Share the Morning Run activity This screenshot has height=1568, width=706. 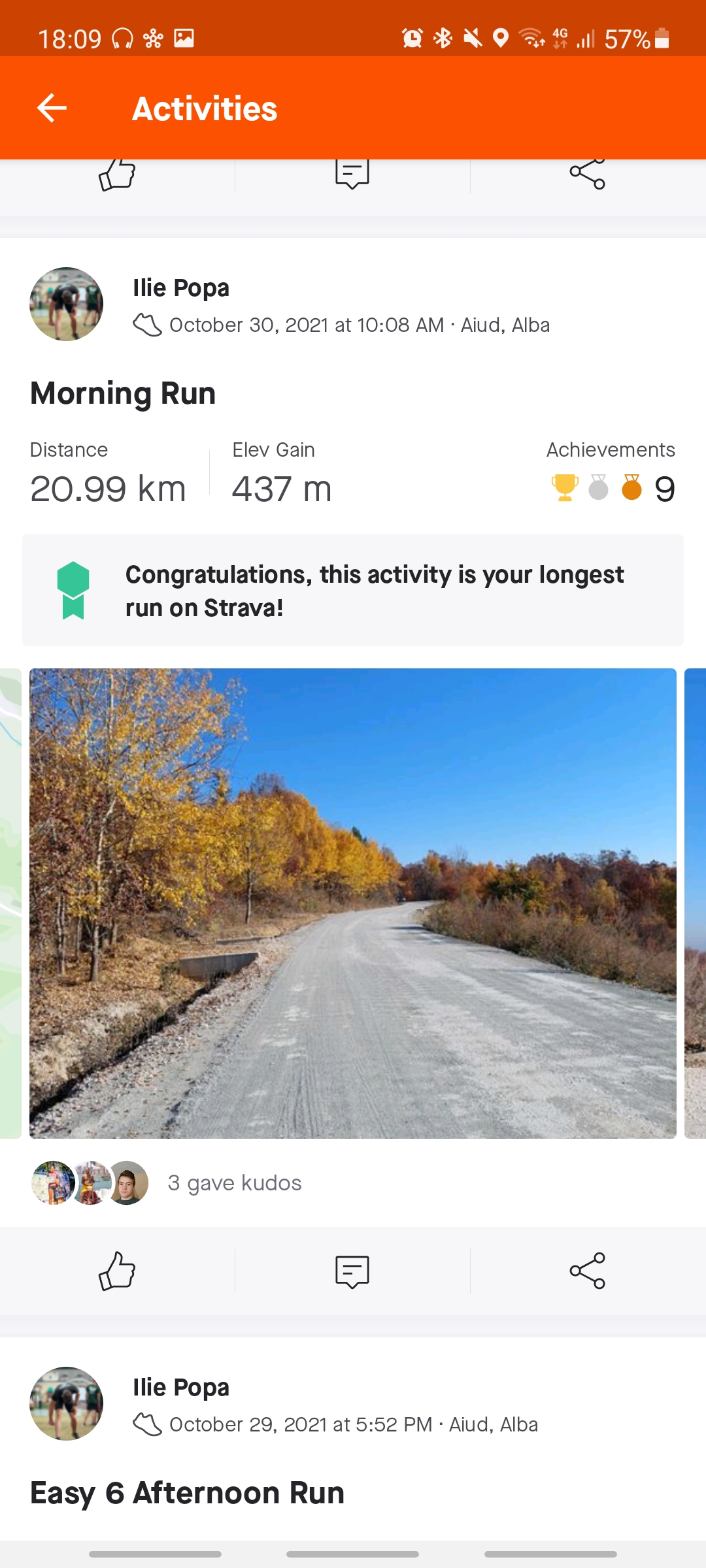point(587,1271)
